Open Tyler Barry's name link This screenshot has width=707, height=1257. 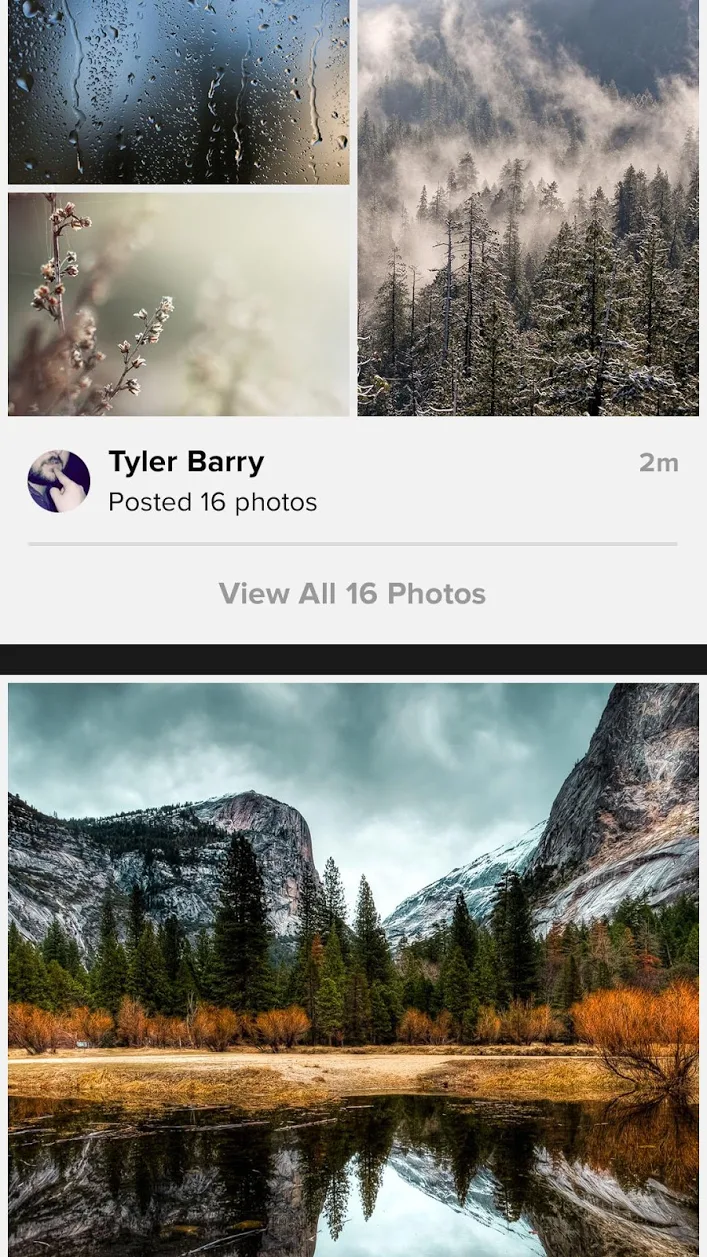click(x=186, y=462)
